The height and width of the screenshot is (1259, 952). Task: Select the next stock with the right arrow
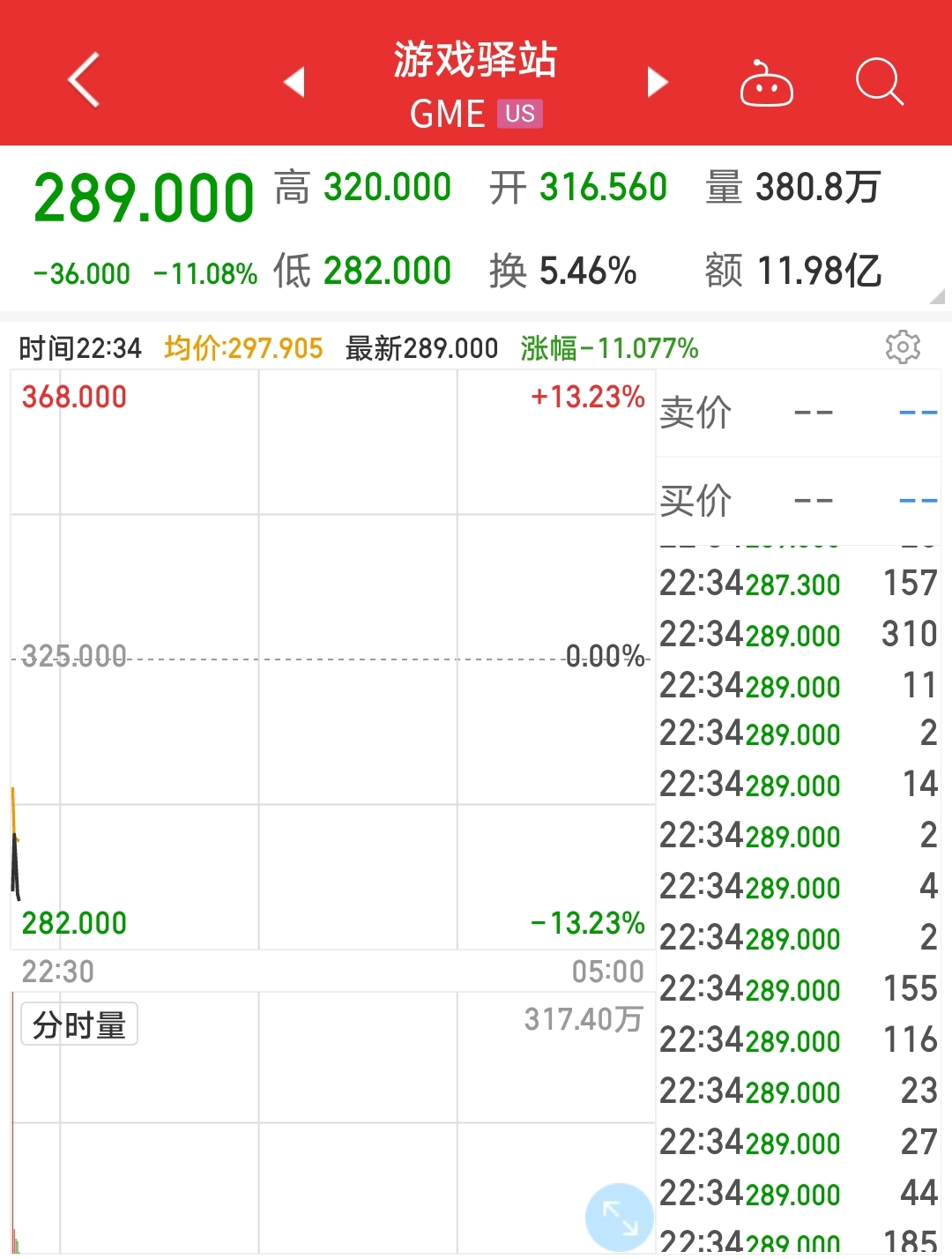coord(657,79)
